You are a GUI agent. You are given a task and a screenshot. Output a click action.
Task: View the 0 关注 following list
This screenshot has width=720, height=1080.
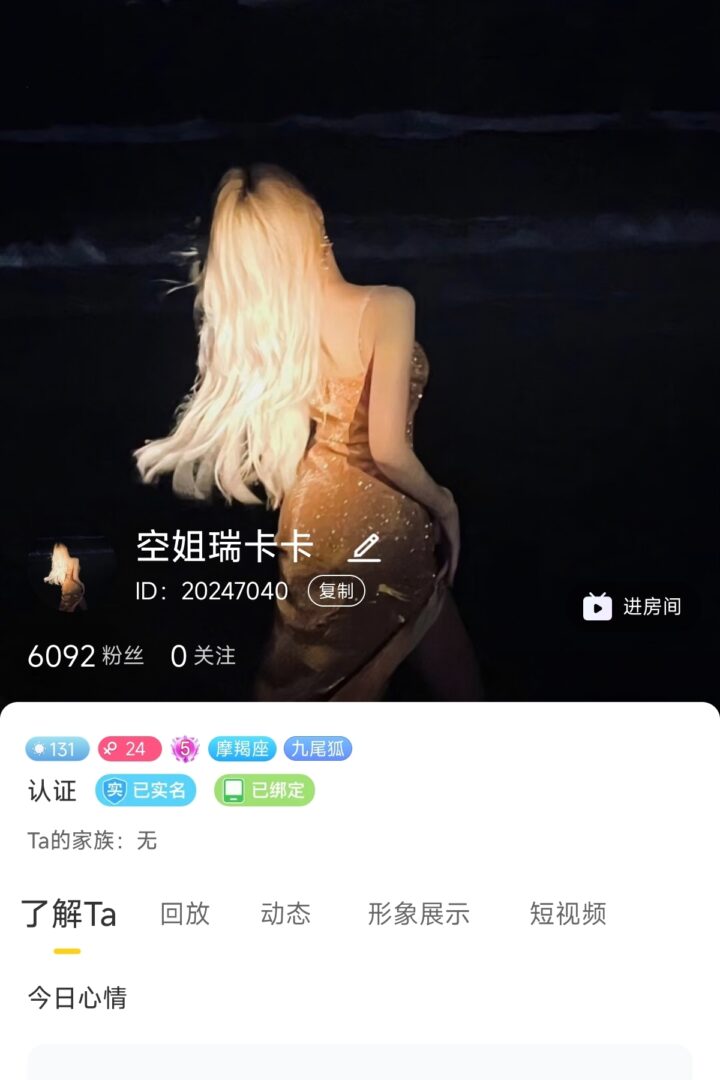coord(203,656)
